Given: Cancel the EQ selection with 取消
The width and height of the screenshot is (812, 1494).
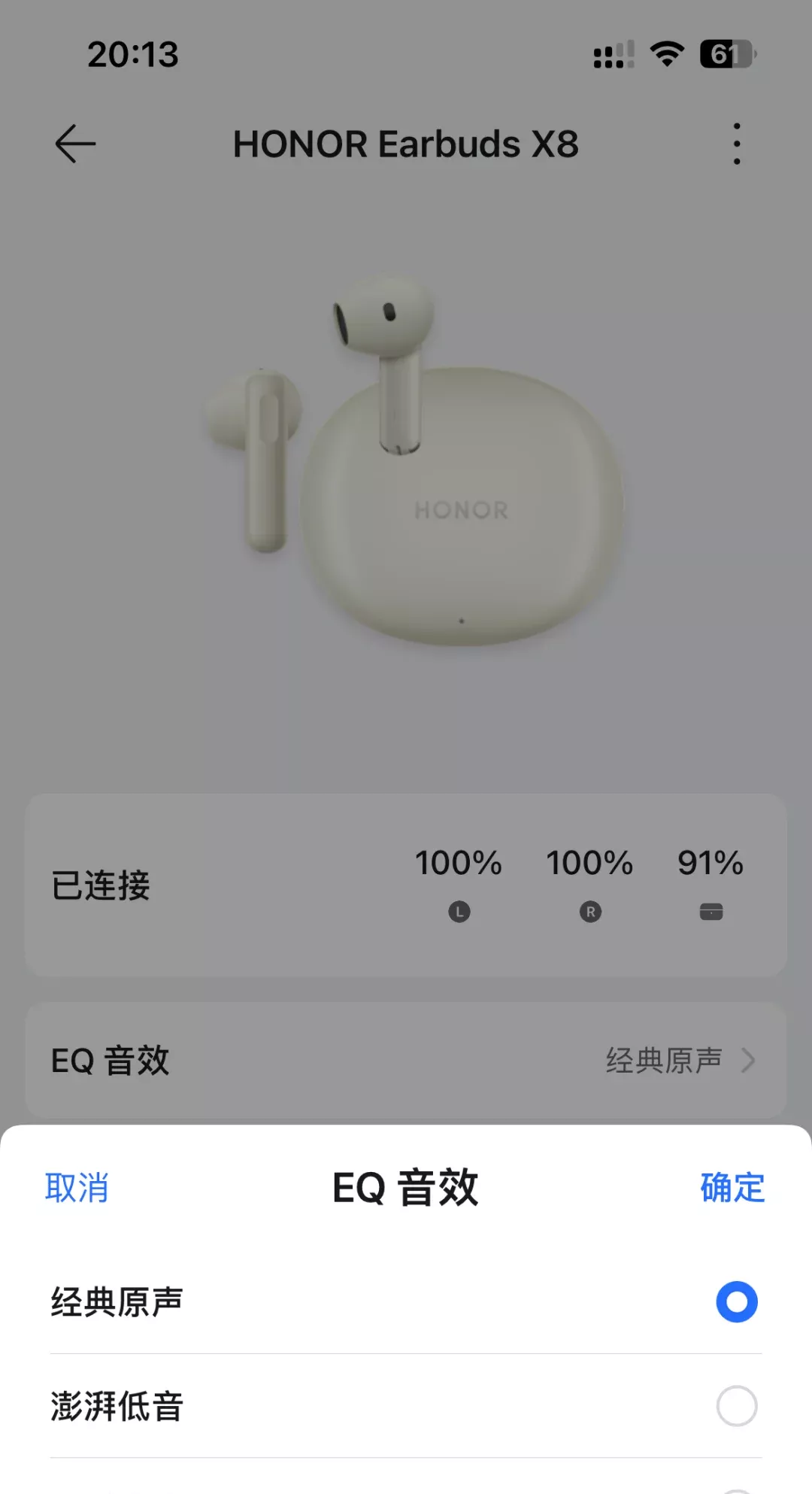Looking at the screenshot, I should pos(78,1189).
